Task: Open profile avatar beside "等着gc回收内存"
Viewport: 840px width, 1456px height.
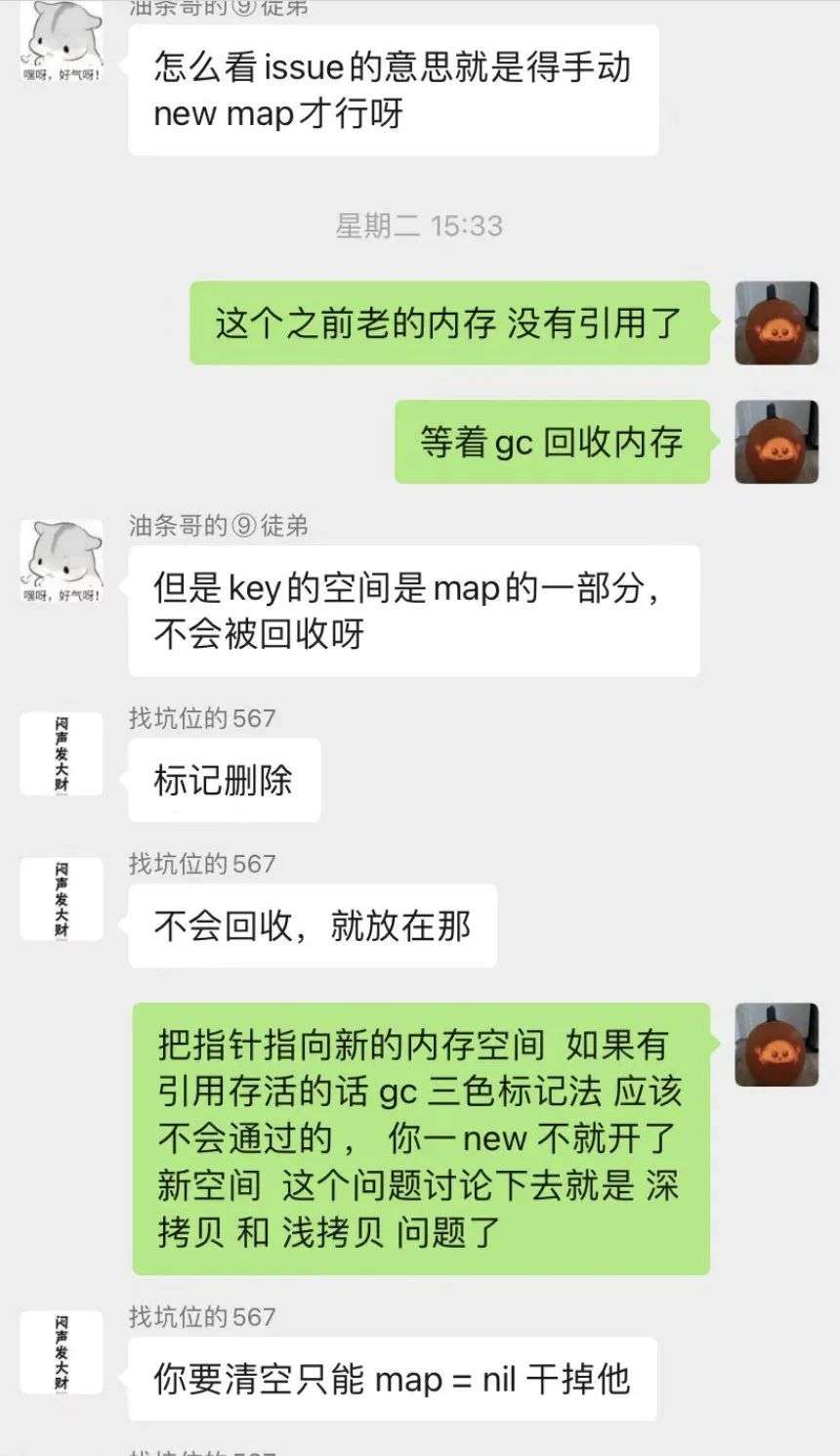Action: [777, 442]
